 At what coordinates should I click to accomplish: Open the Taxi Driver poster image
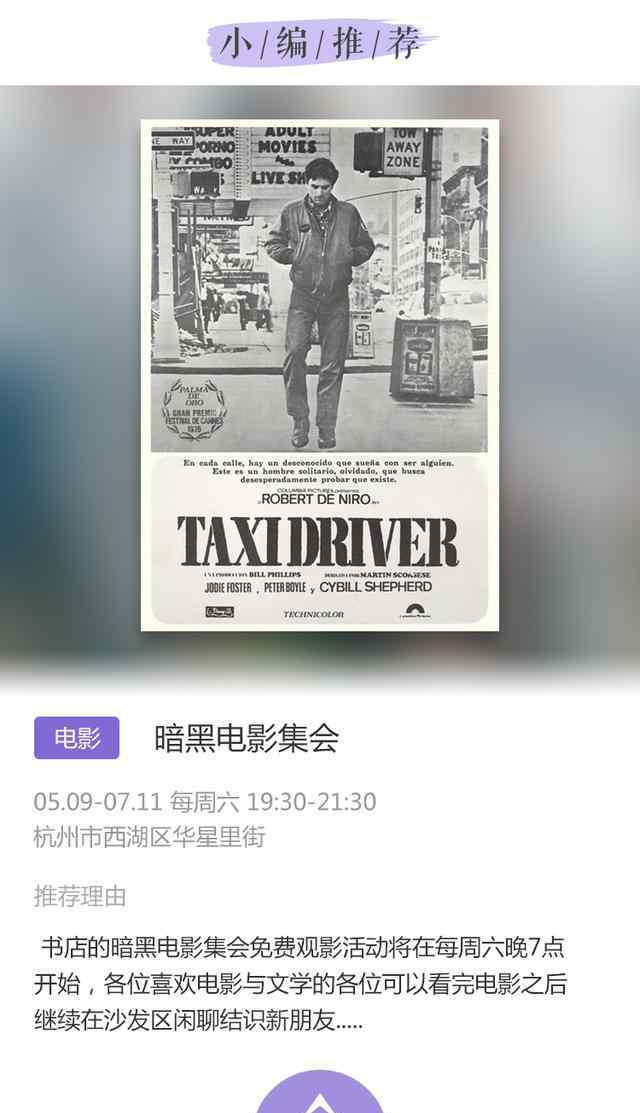click(x=319, y=375)
